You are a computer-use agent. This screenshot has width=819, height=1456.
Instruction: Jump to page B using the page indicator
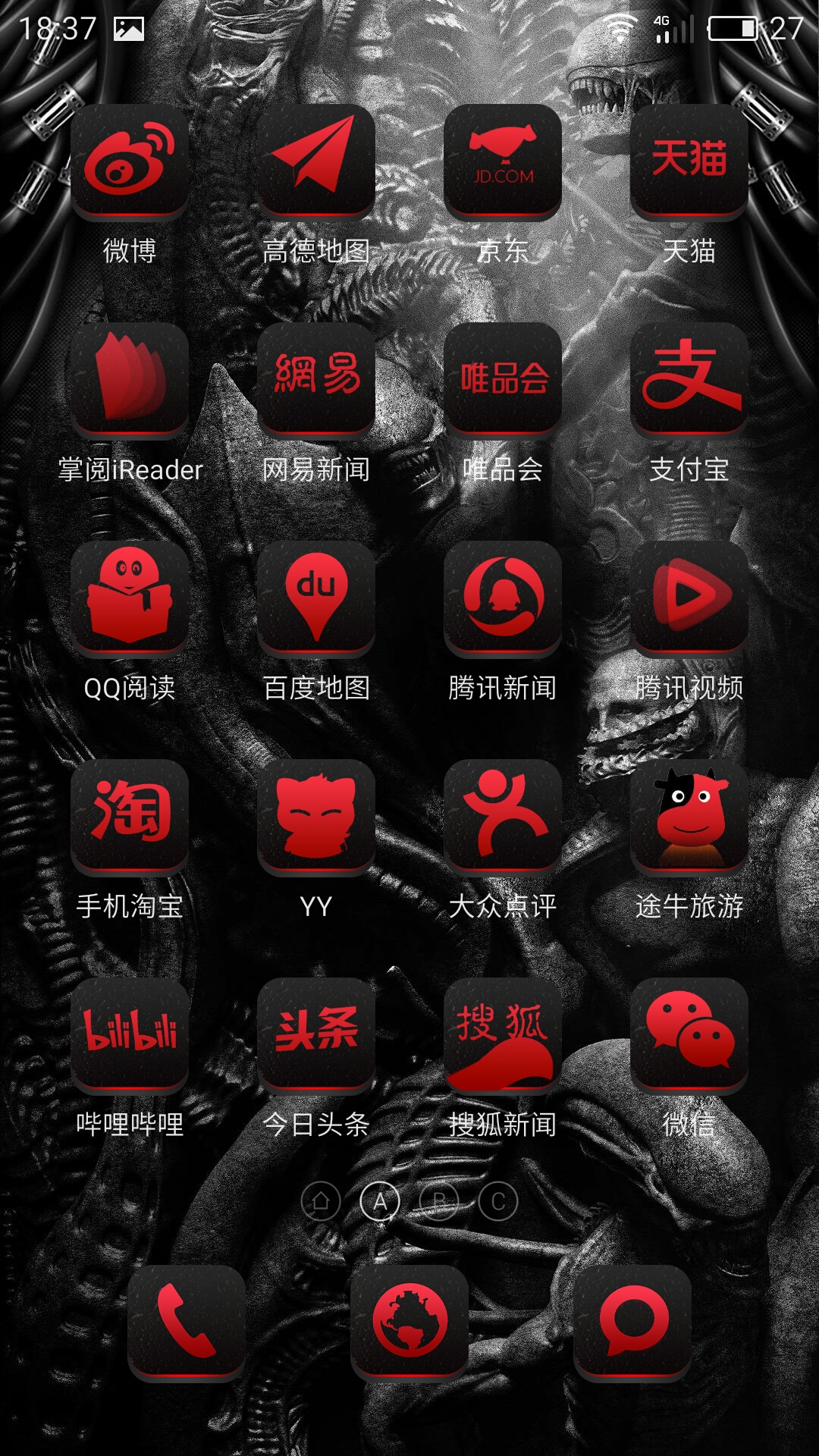pos(439,1201)
